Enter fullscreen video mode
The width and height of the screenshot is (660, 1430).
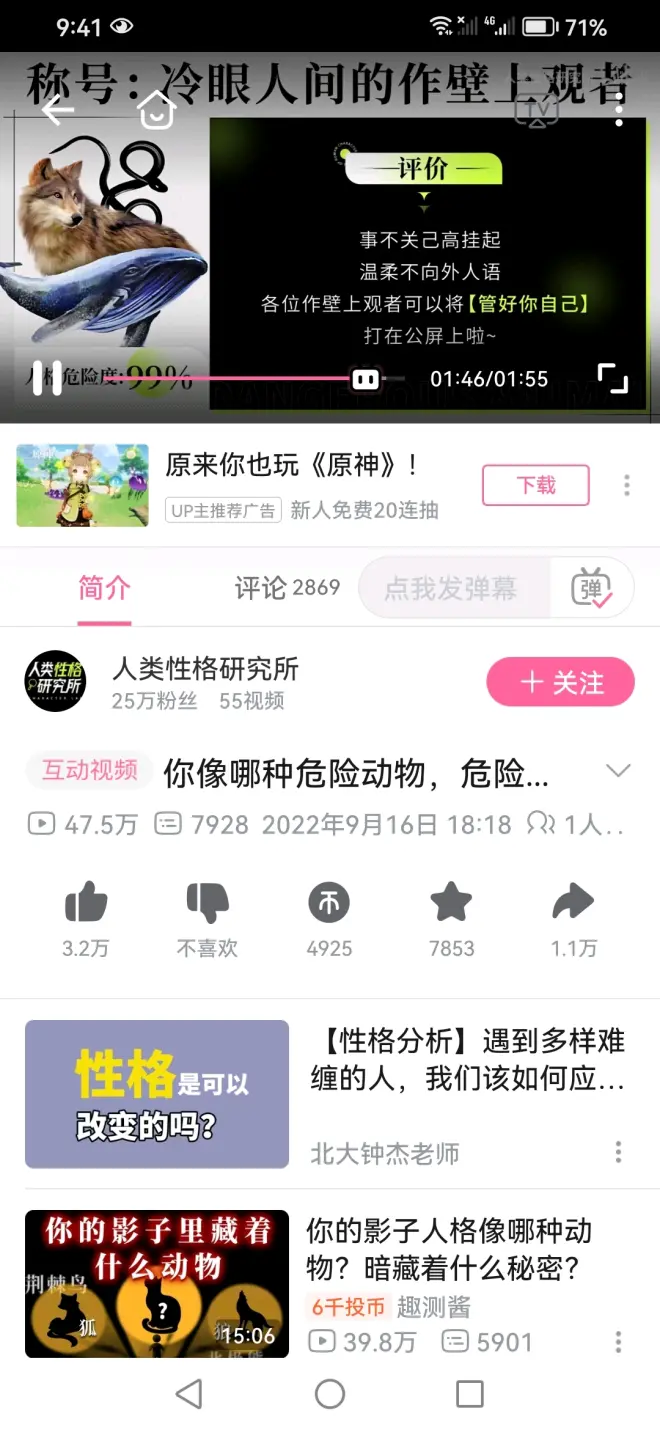click(612, 378)
